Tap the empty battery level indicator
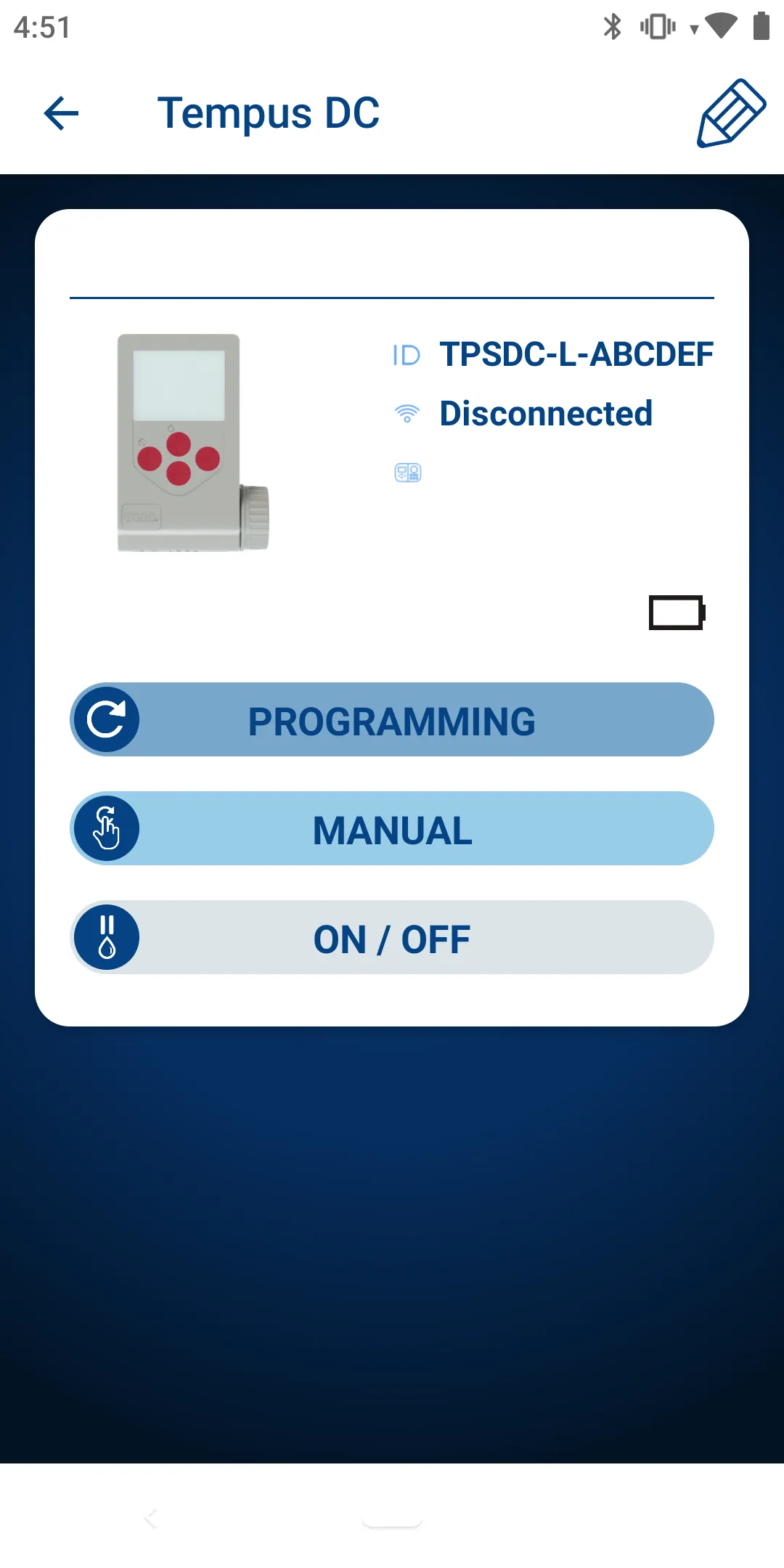 pyautogui.click(x=676, y=612)
